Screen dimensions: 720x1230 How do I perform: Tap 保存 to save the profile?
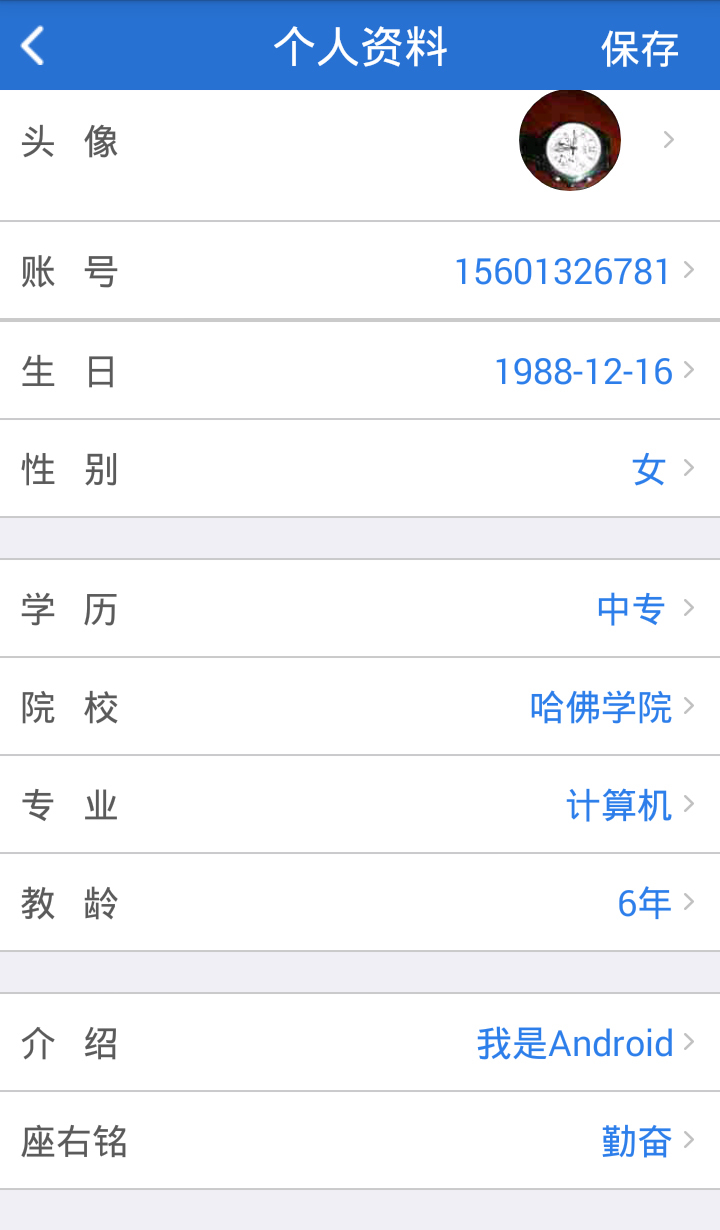(x=639, y=48)
